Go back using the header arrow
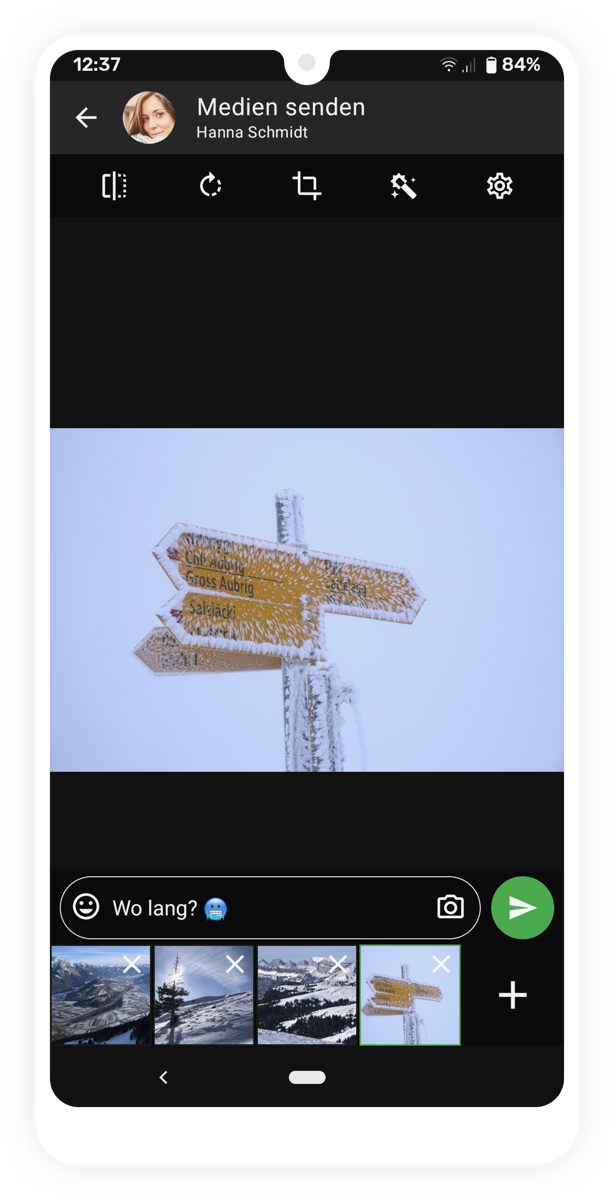This screenshot has width=614, height=1200. coord(86,118)
